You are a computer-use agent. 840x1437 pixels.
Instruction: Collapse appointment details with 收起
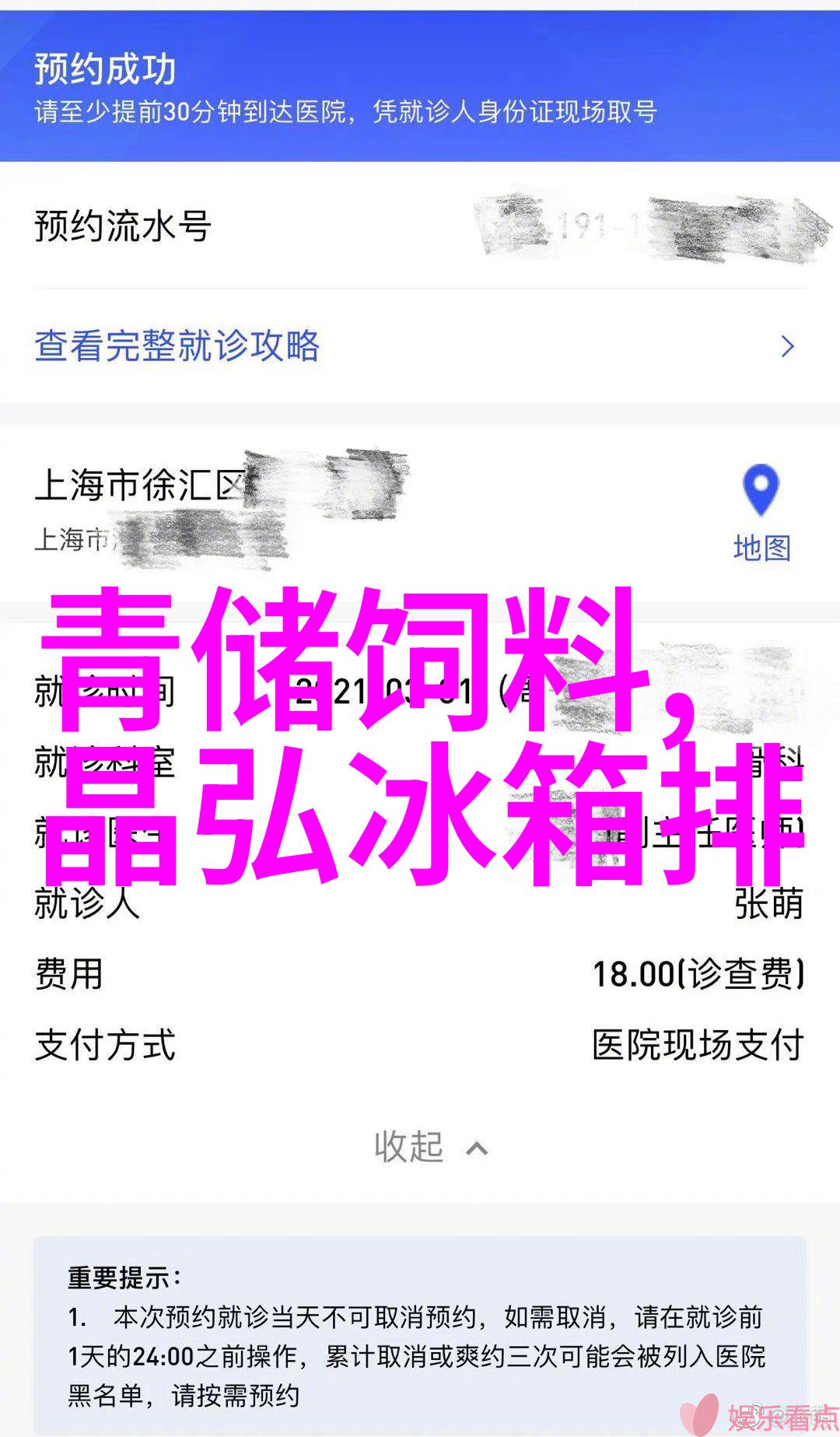pos(430,1148)
